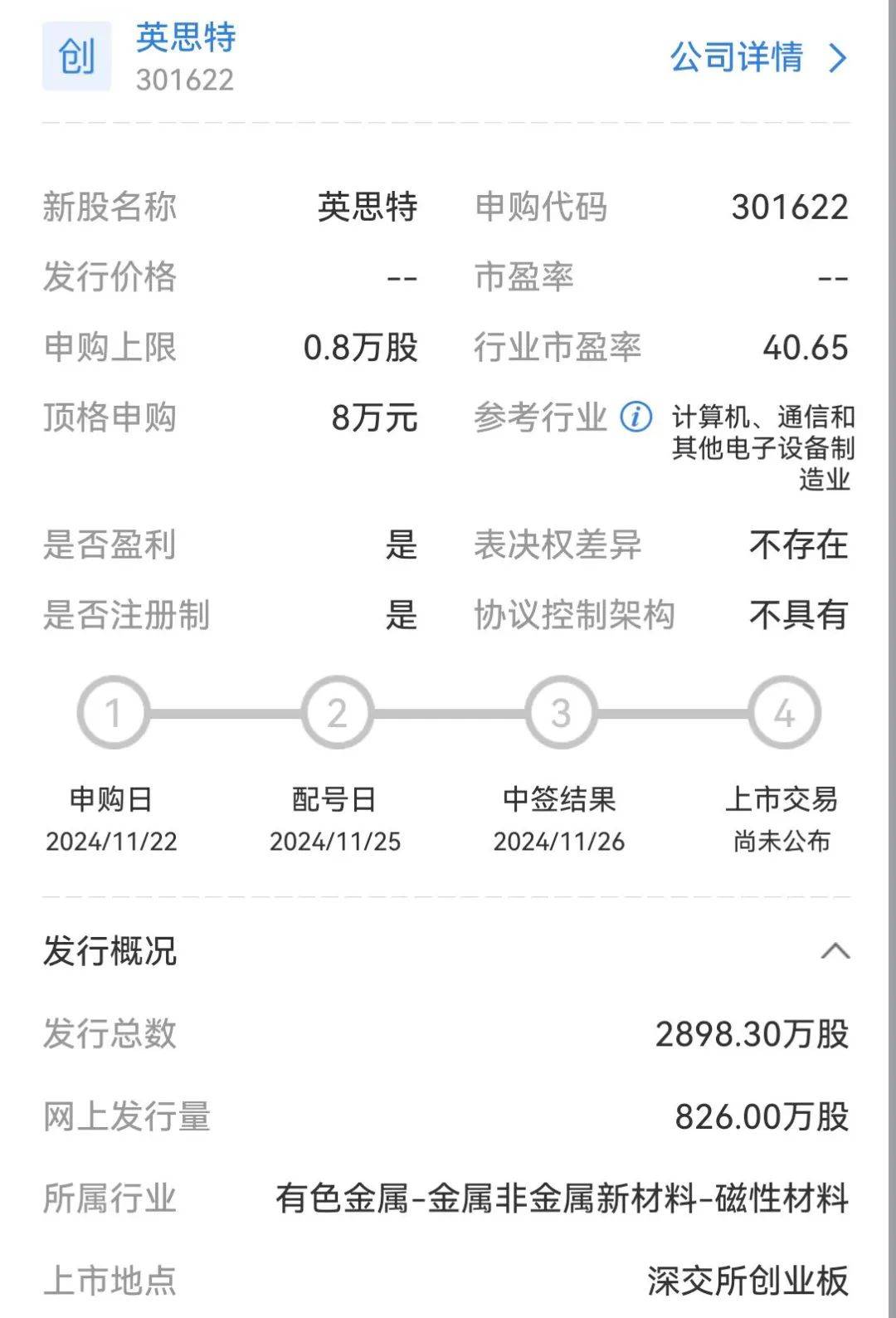Screen dimensions: 896x1318
Task: Open the 中签结果 2024/11/26 tab
Action: pos(560,822)
